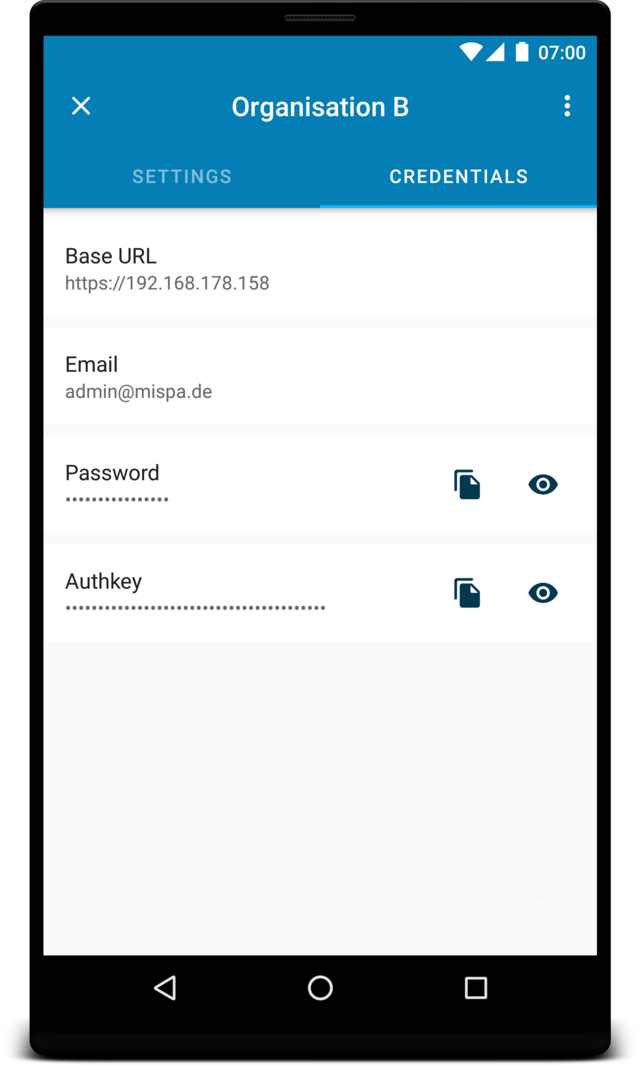The width and height of the screenshot is (640, 1065).
Task: Select the Credentials tab
Action: coord(459,177)
